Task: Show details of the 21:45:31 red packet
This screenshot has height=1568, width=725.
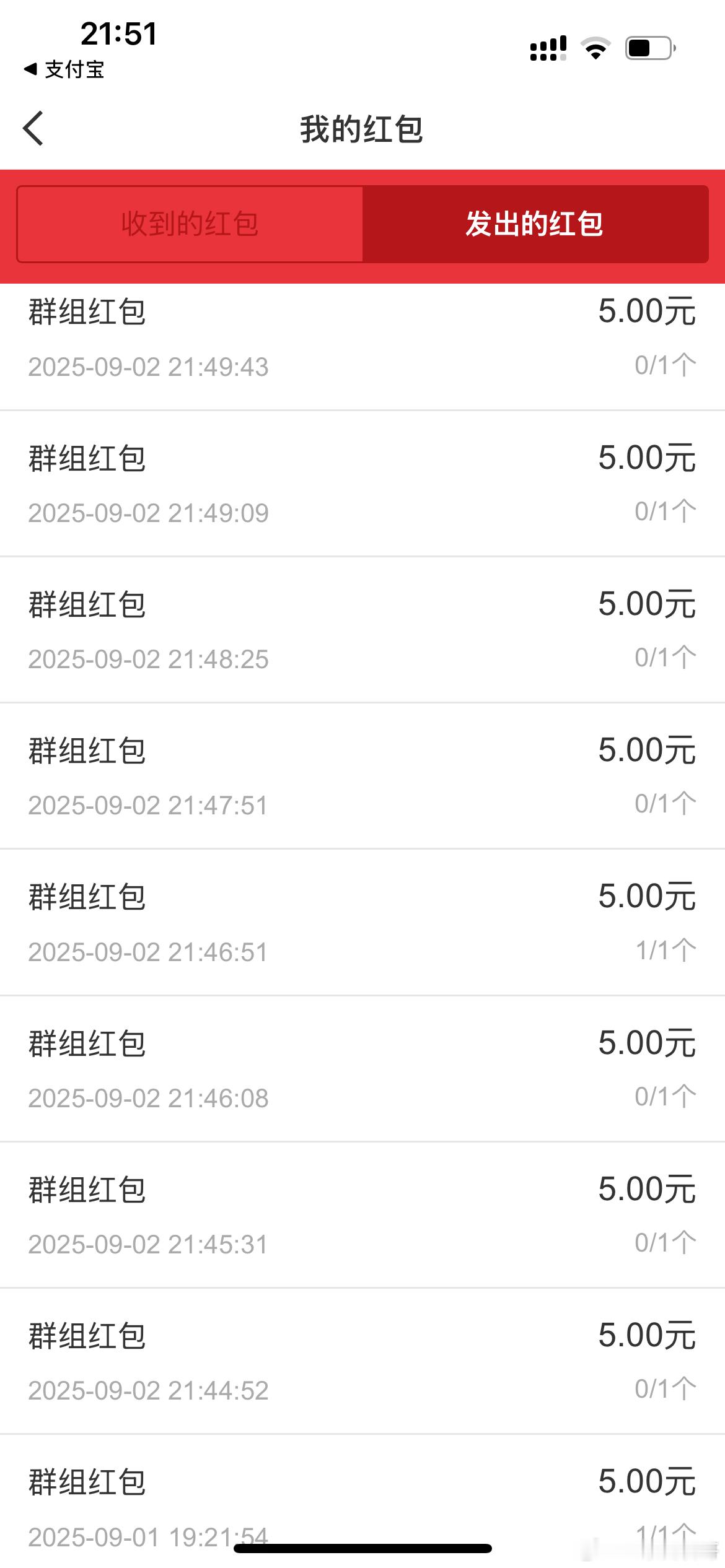Action: point(362,1215)
